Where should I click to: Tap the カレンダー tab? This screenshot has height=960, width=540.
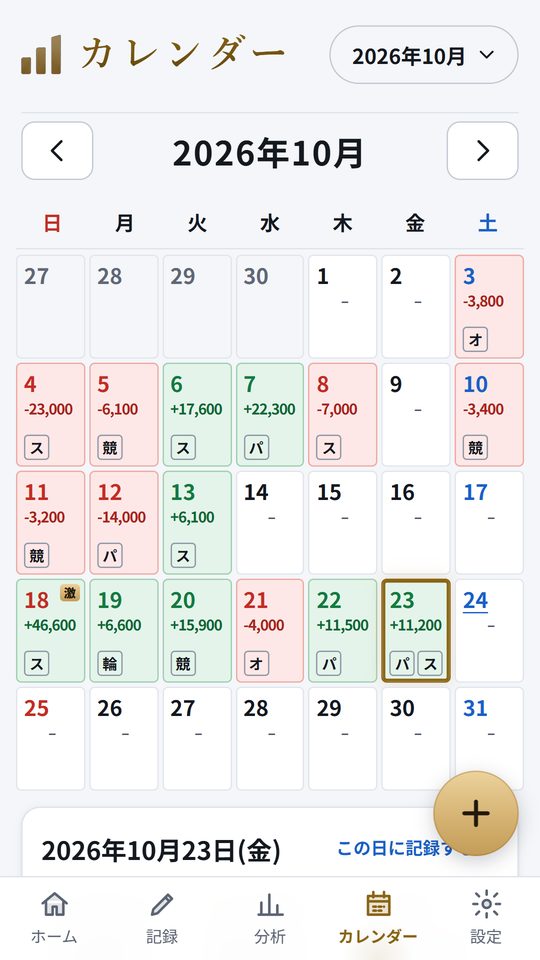[x=378, y=918]
